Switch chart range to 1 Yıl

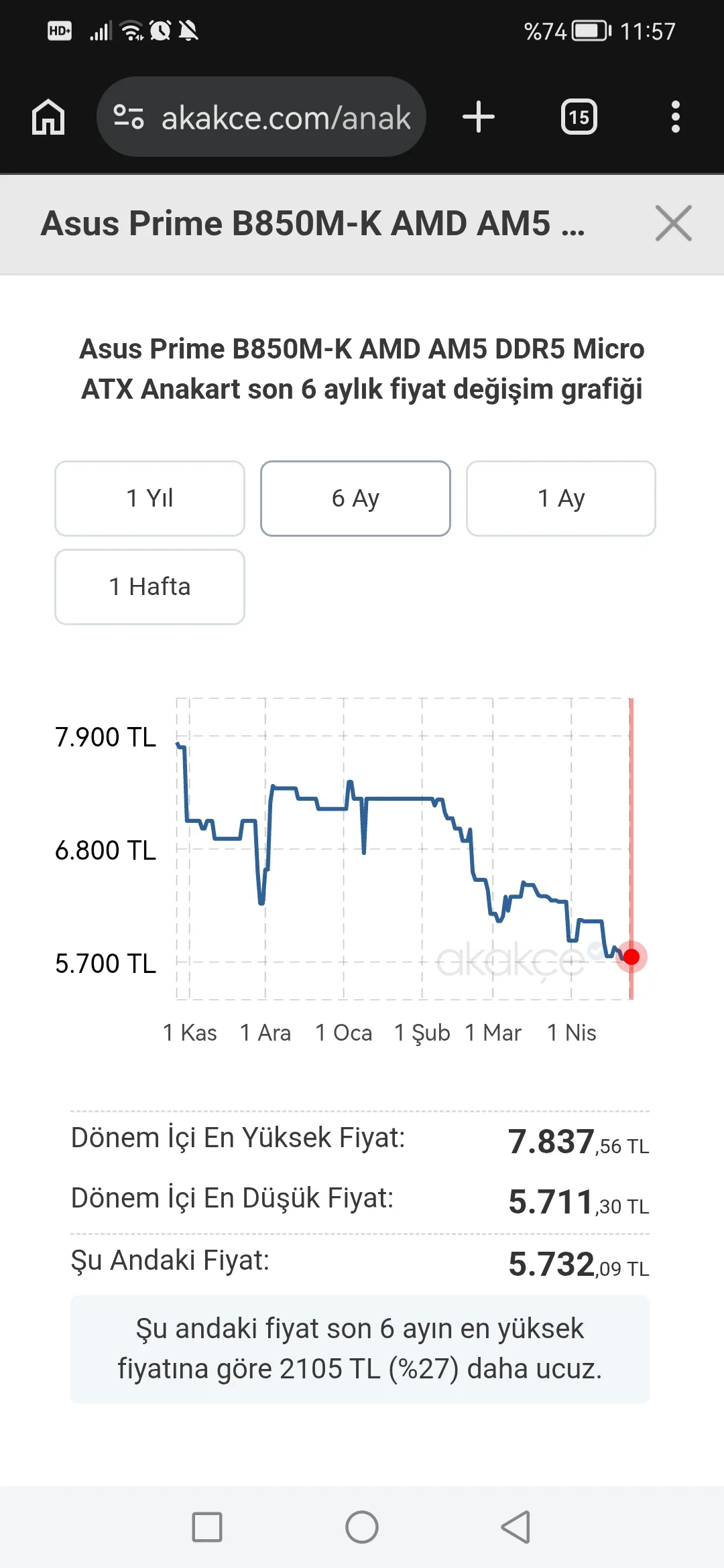[x=149, y=499]
